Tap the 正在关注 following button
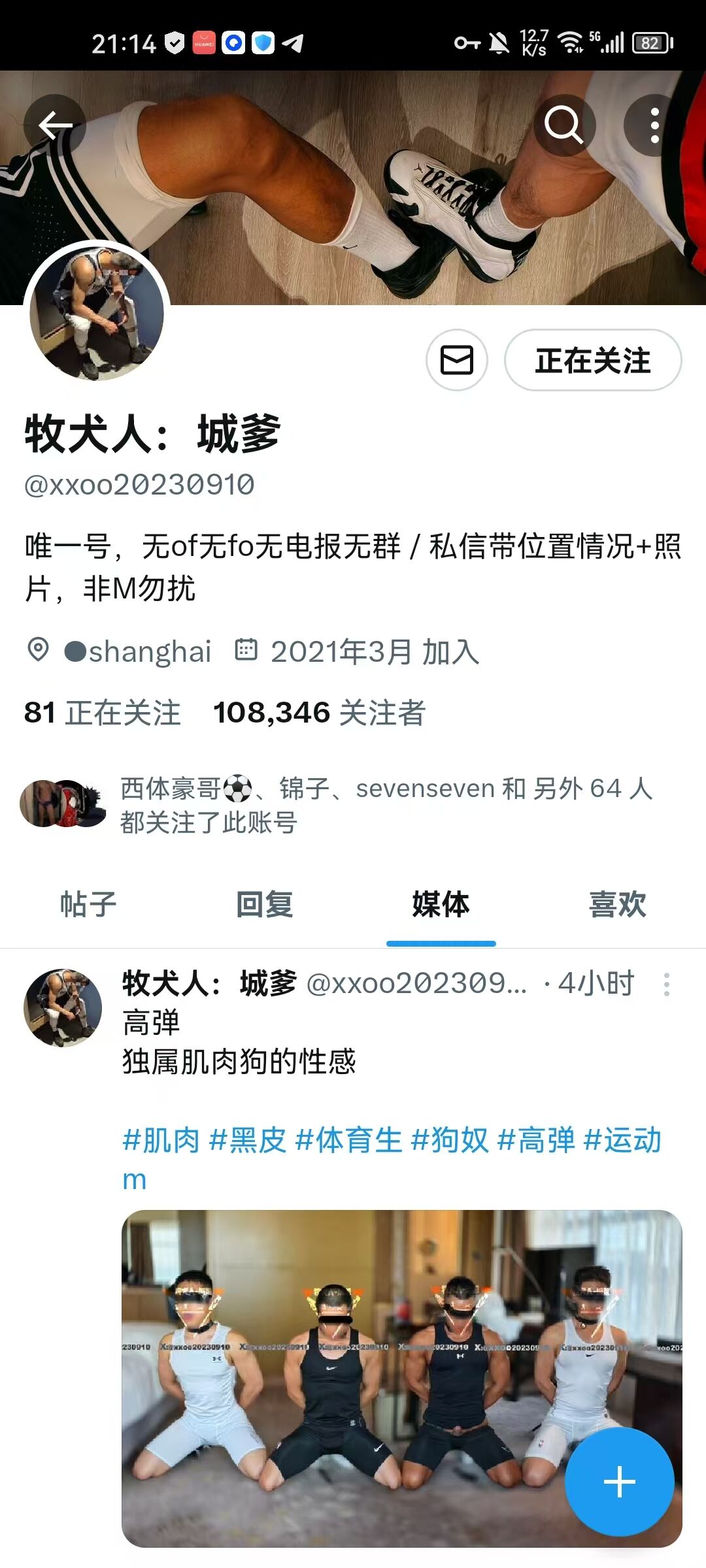 pyautogui.click(x=593, y=360)
